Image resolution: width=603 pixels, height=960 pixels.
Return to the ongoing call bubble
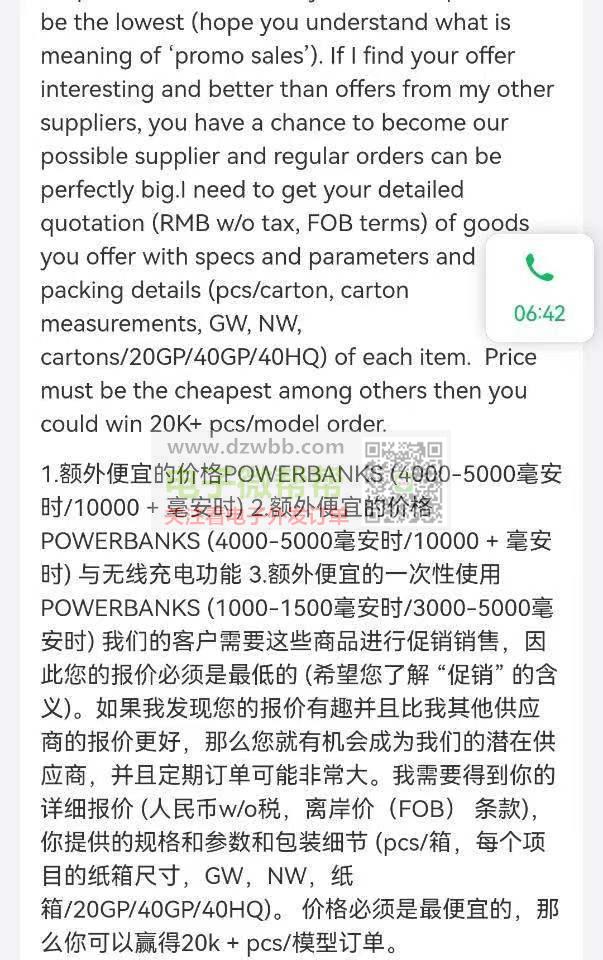[x=539, y=288]
